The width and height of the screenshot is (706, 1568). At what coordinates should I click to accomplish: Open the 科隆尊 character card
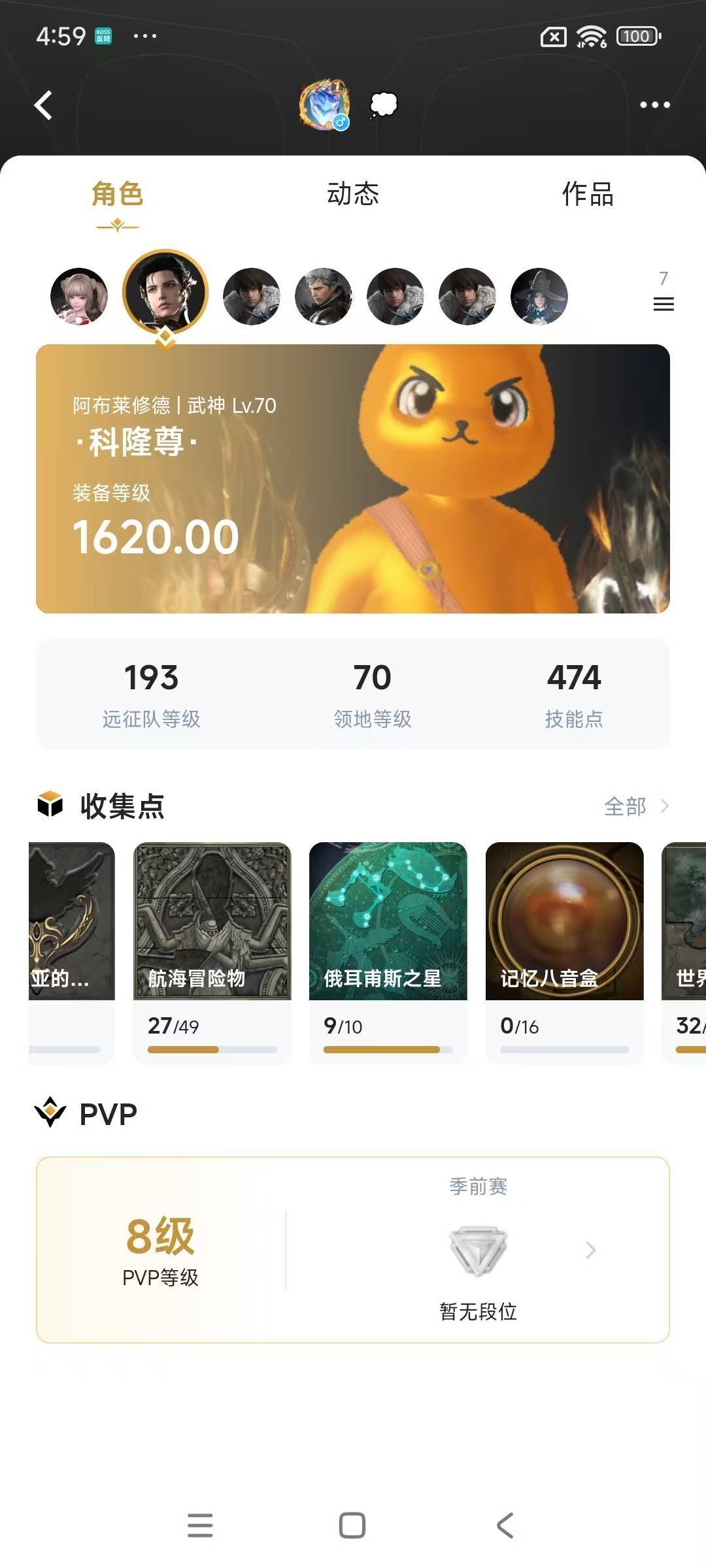pos(353,478)
